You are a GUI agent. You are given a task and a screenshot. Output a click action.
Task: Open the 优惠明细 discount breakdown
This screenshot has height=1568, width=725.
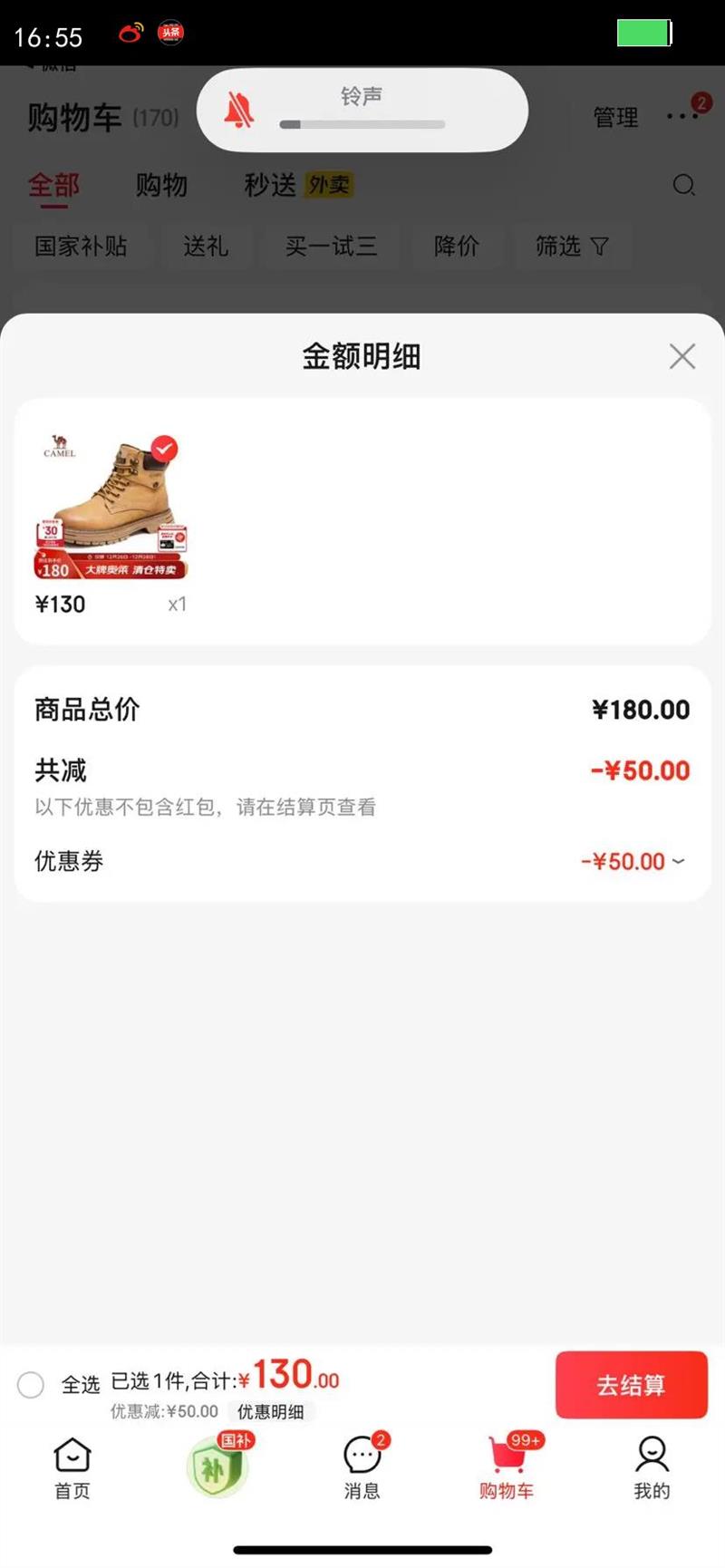click(271, 1412)
